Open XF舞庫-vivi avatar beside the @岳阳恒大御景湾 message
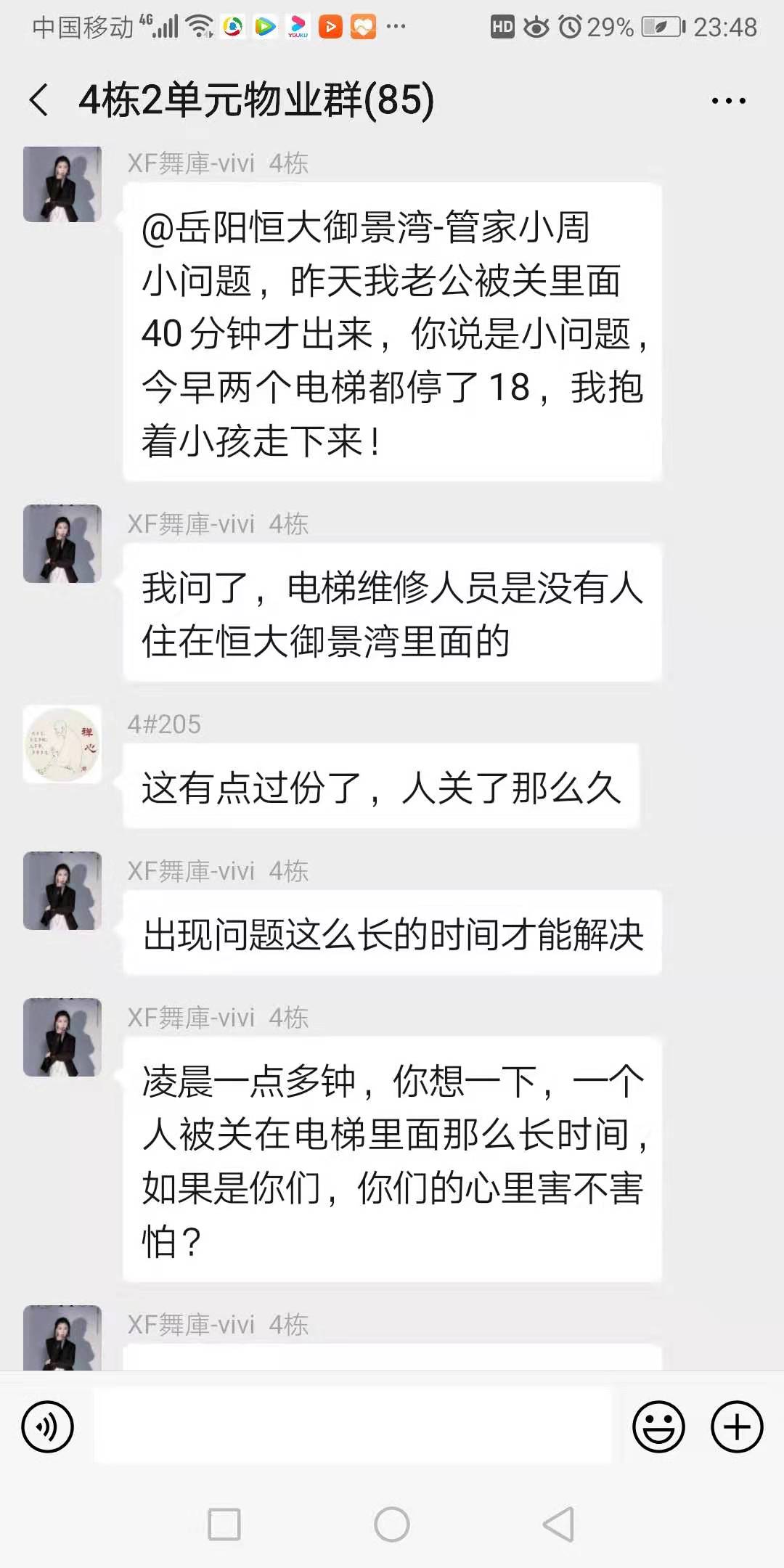The image size is (784, 1568). (x=62, y=184)
